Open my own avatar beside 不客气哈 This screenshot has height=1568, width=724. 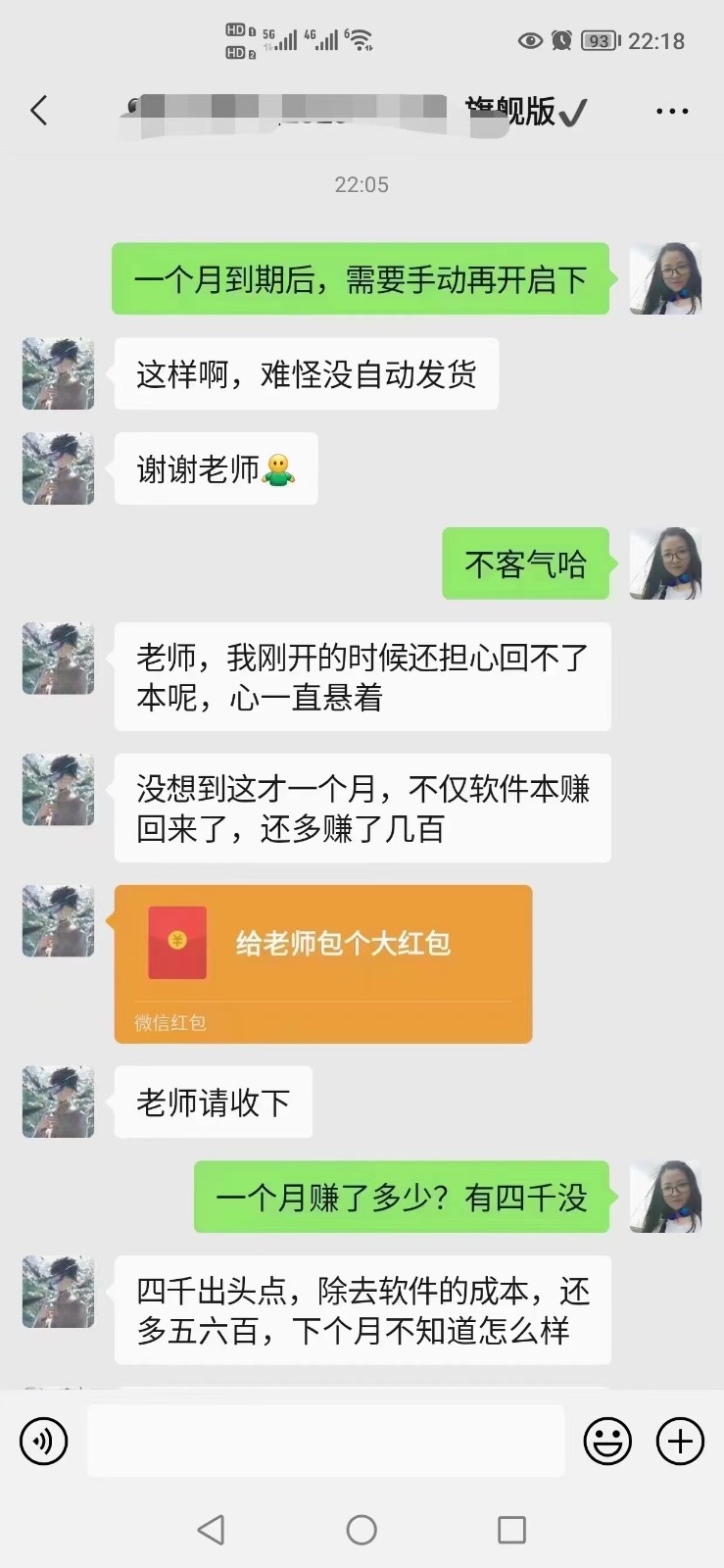coord(665,563)
